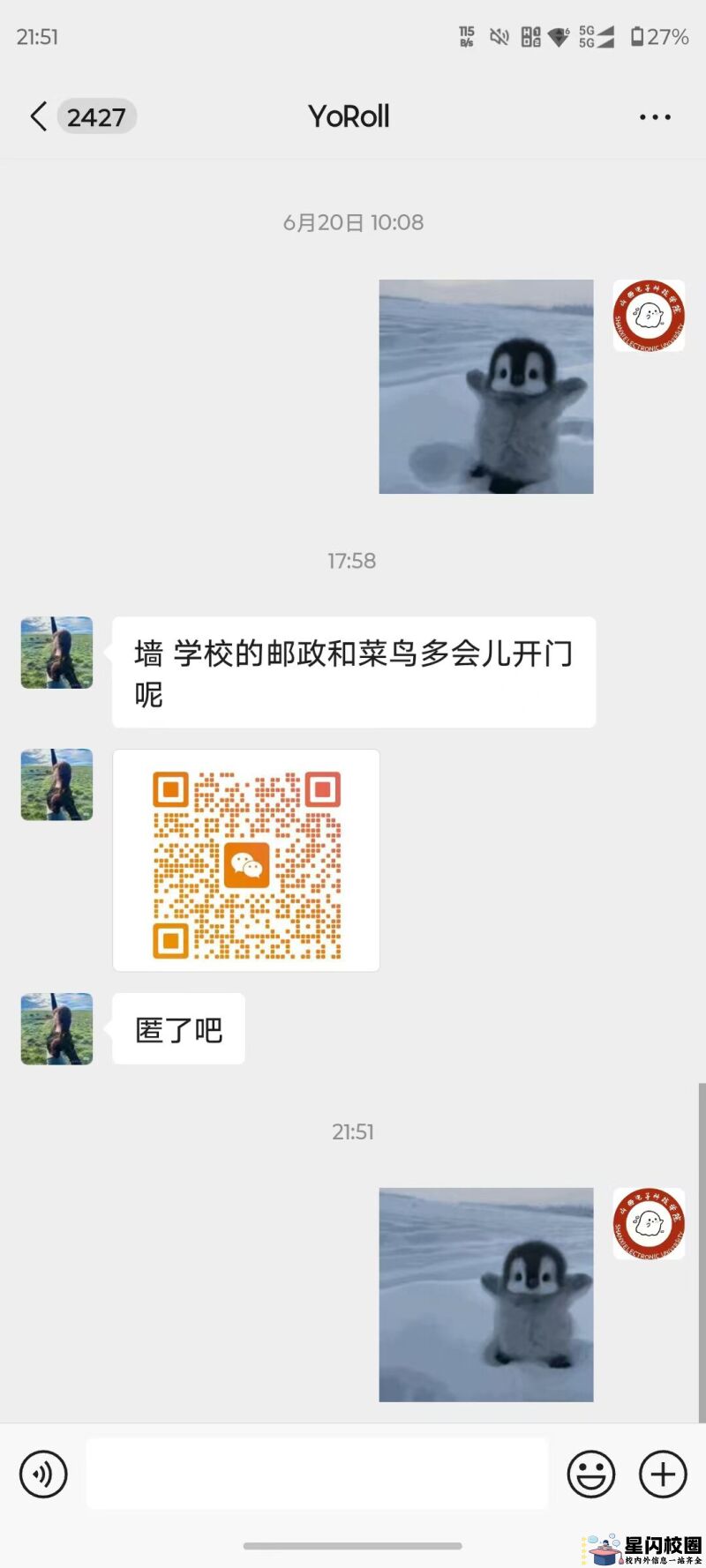Go back to the chat list
Viewport: 706px width, 1568px height.
point(39,116)
